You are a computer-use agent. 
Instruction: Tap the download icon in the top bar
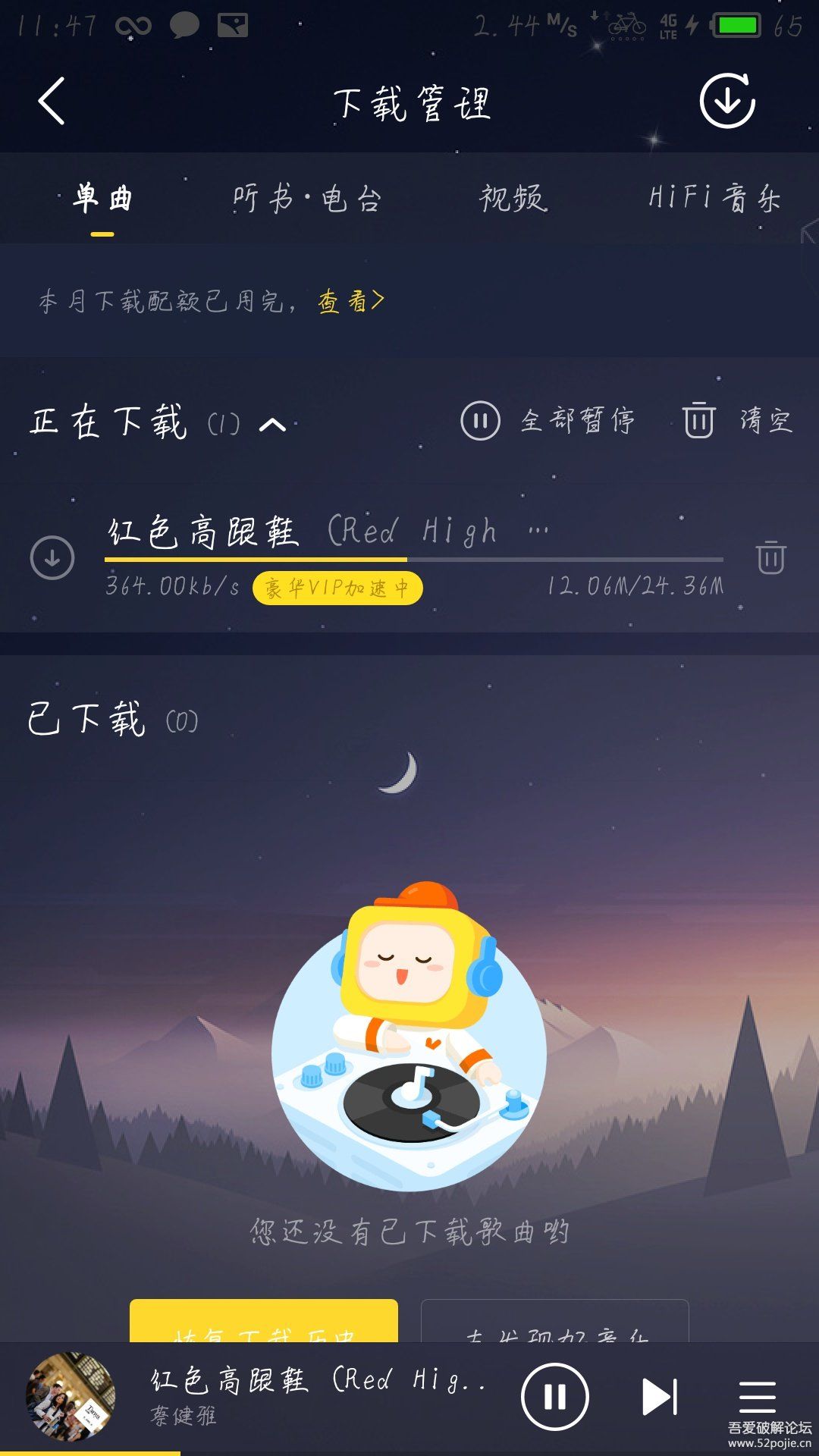(726, 101)
